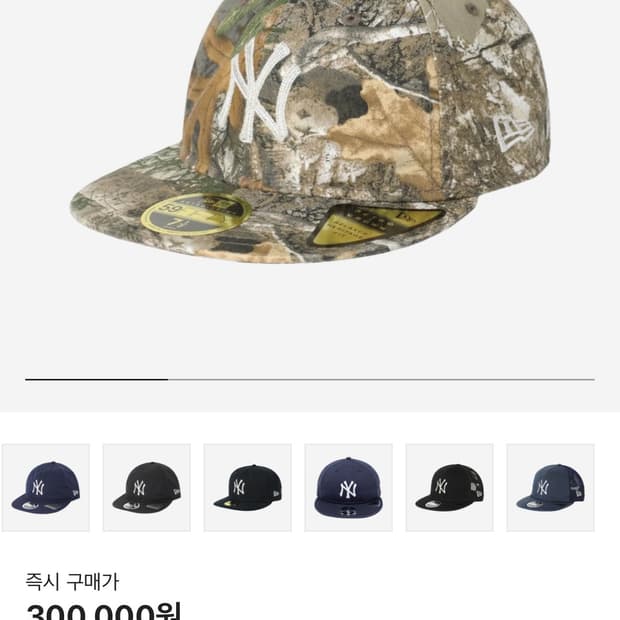Screen dimensions: 620x620
Task: Open the first navy cap thumbnail
Action: click(x=46, y=487)
